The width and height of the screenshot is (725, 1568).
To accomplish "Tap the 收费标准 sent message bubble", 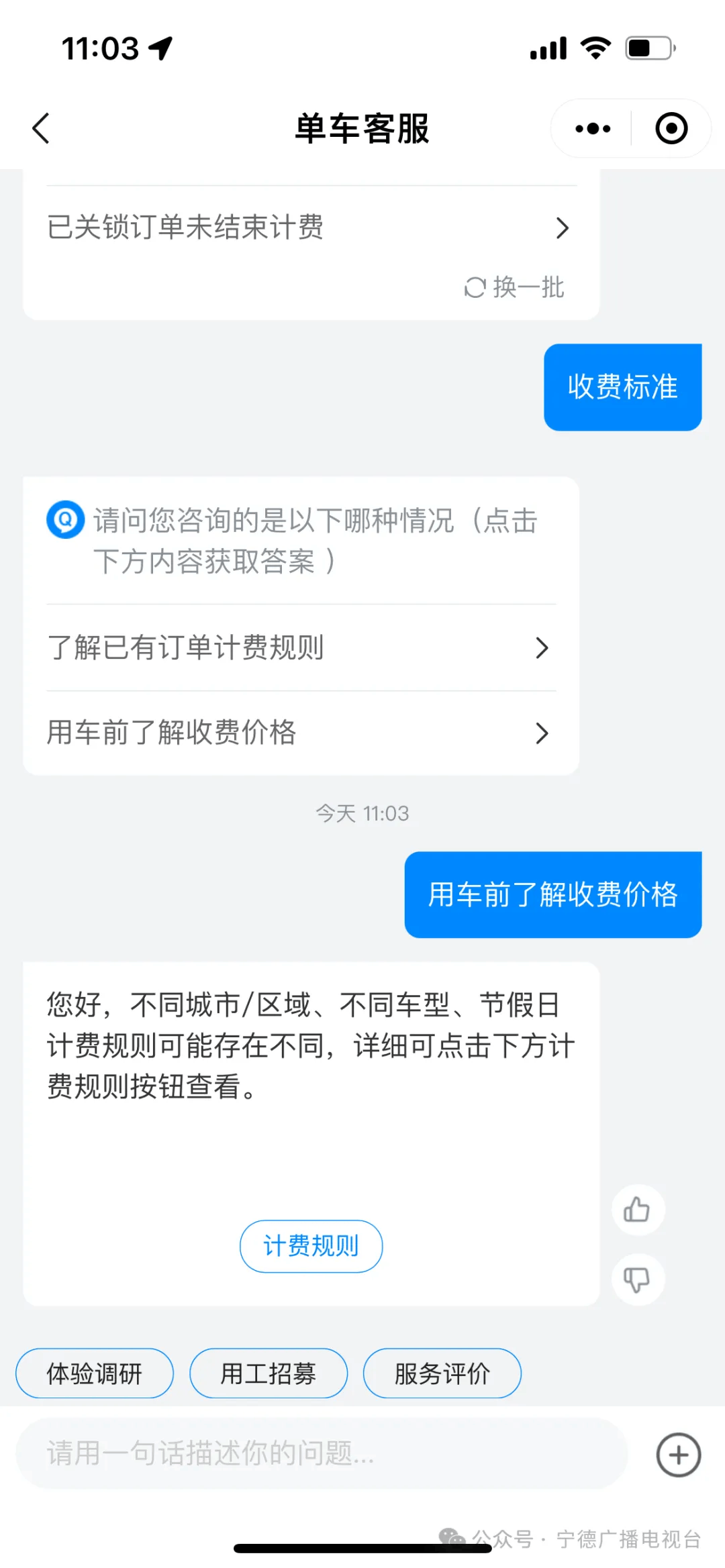I will tap(622, 387).
